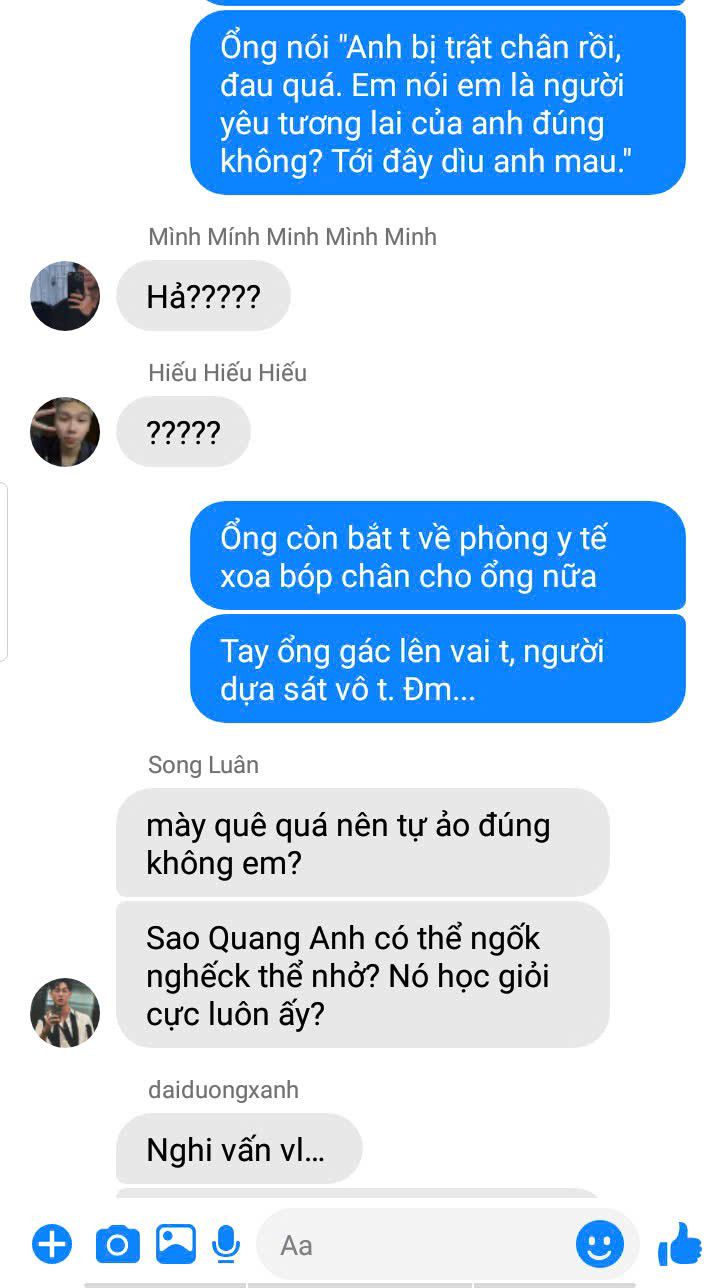Viewport: 720px width, 1288px height.
Task: Record a voice message with microphone
Action: [x=227, y=1245]
